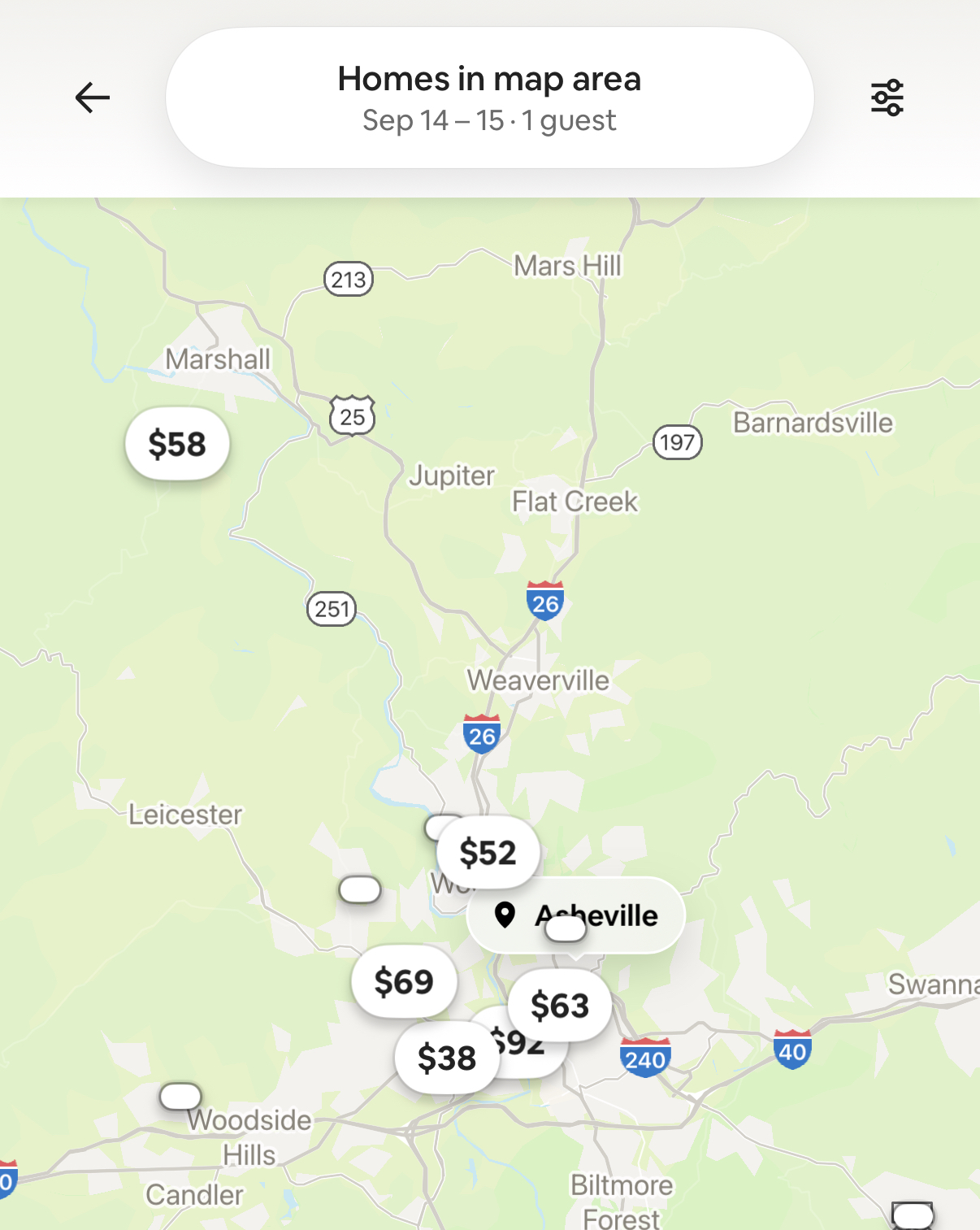Open the $69 listing marker

tap(403, 981)
